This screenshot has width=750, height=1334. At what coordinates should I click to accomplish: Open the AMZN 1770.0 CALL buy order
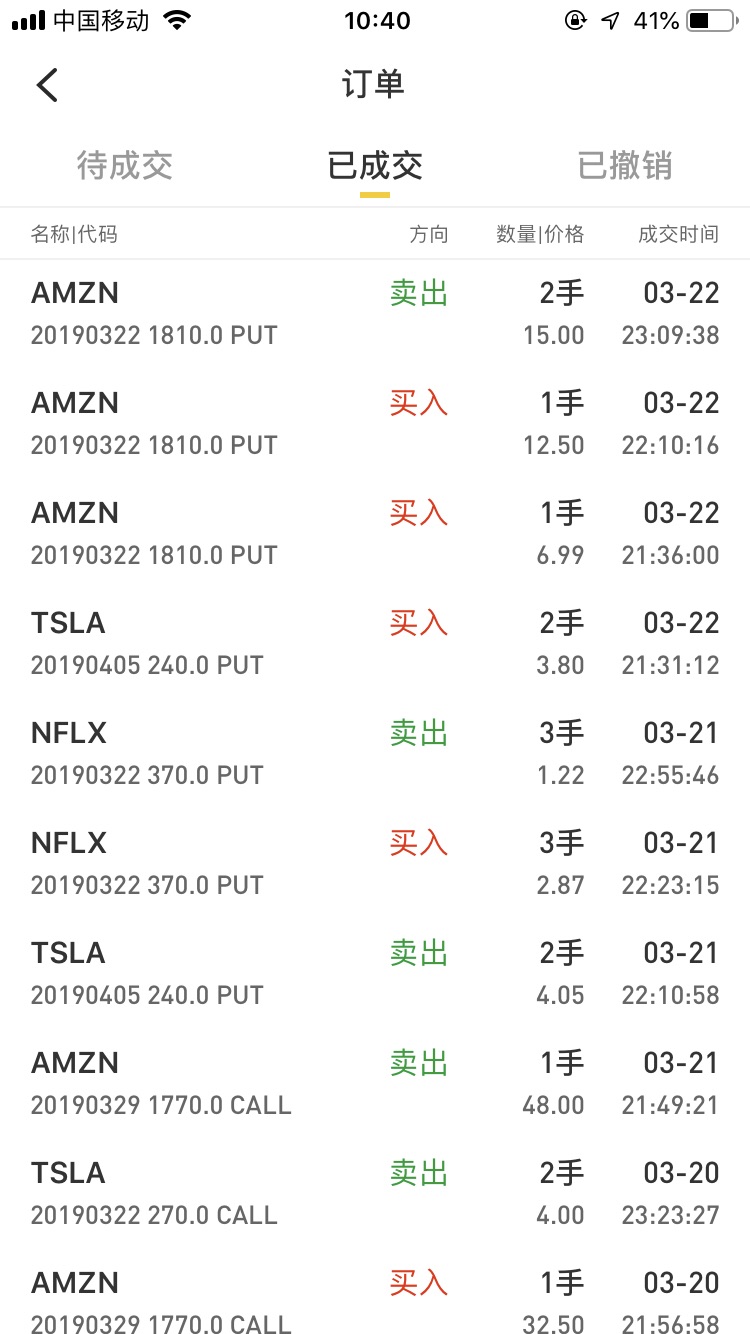(x=375, y=1294)
